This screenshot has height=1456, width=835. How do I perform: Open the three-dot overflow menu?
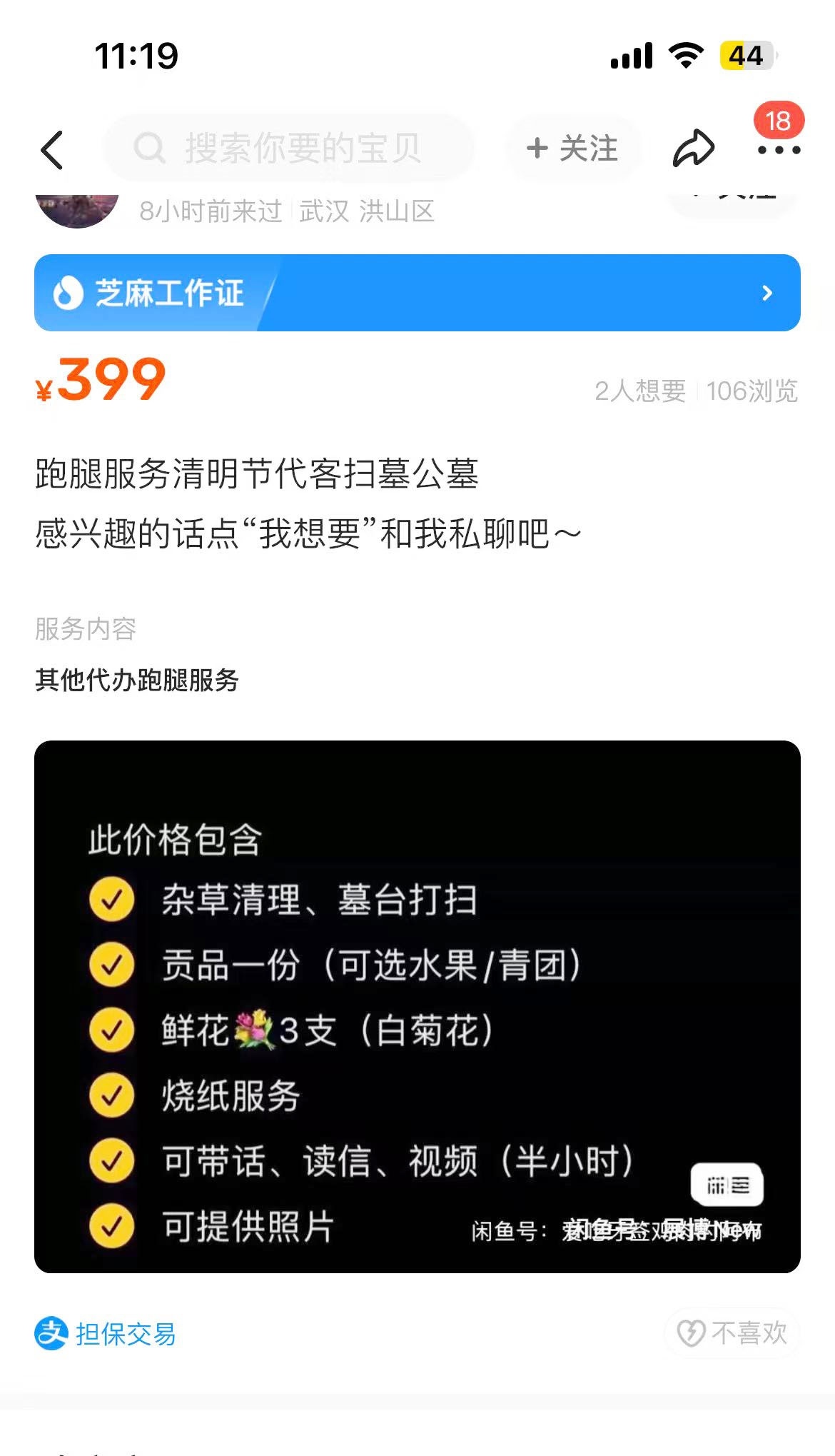tap(779, 149)
